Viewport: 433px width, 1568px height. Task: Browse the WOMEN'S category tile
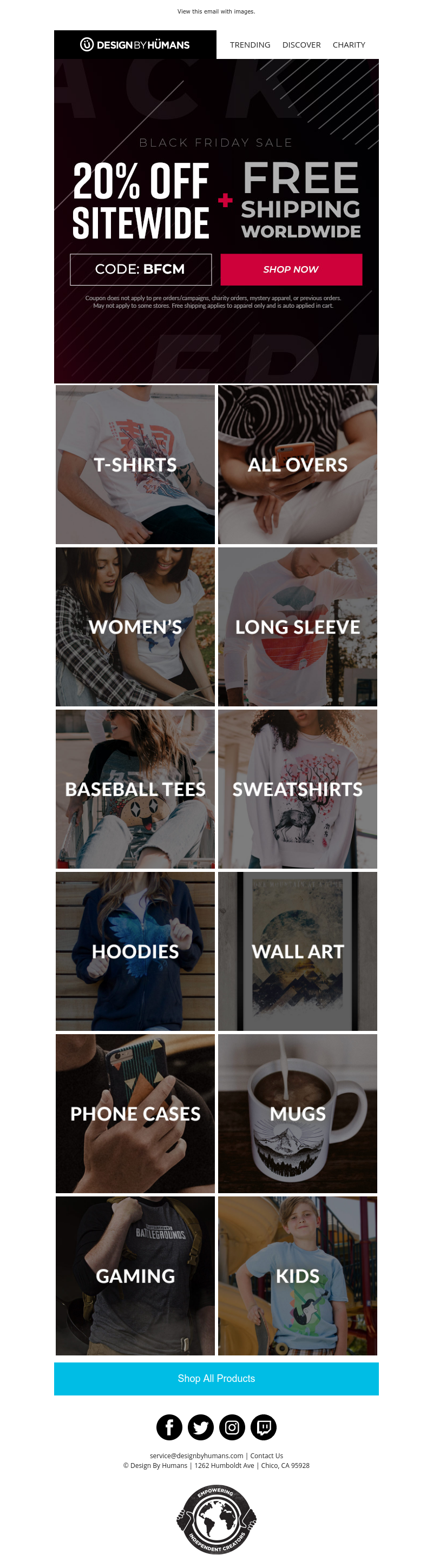135,626
